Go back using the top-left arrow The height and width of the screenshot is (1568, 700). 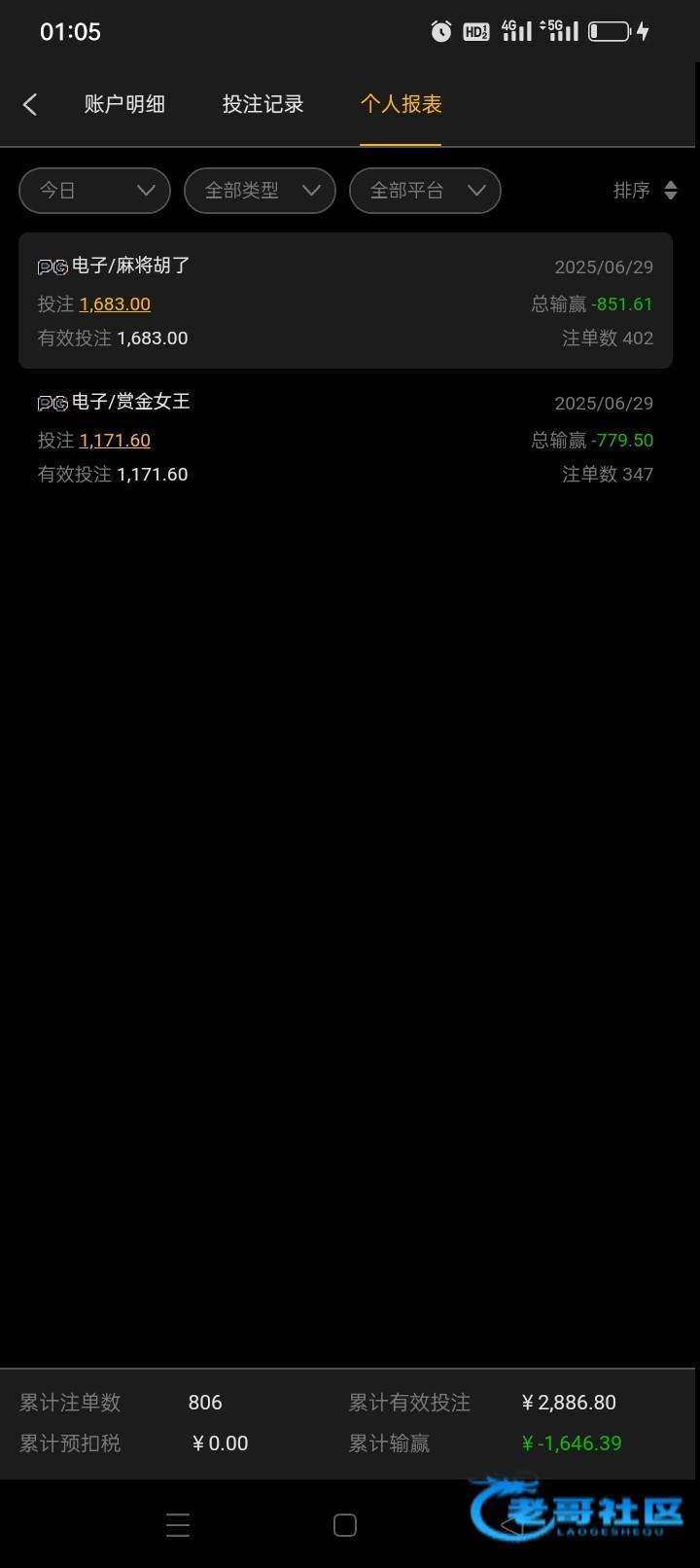pyautogui.click(x=30, y=104)
